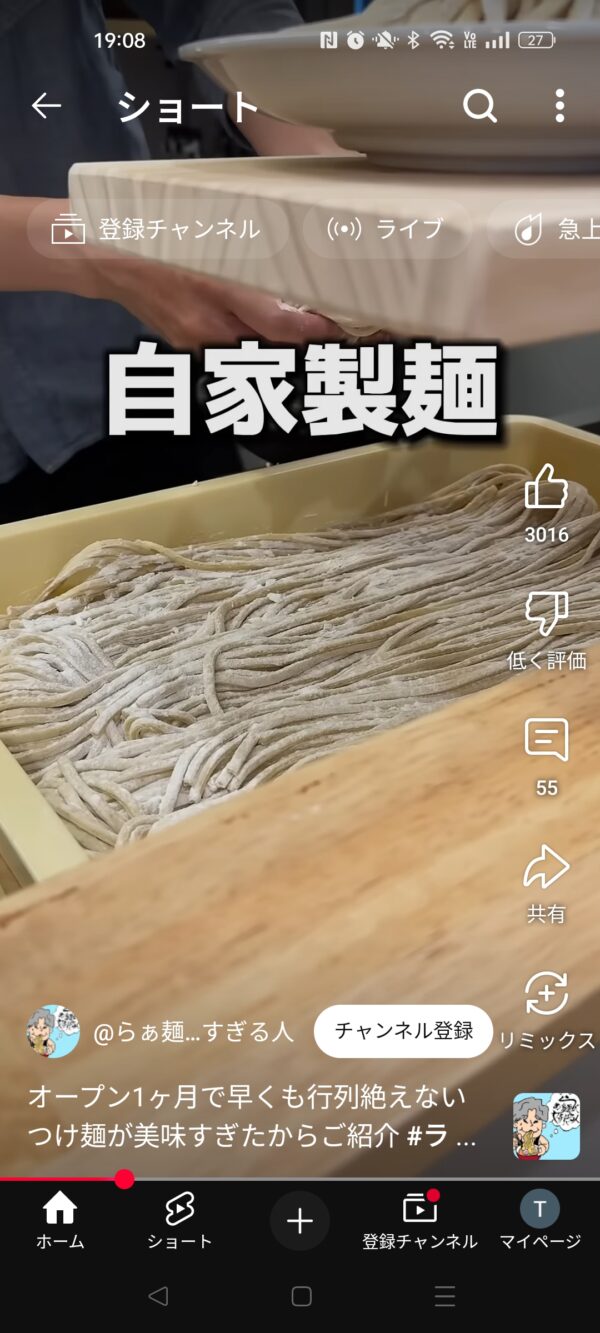Open the three-dot overflow menu
Viewport: 600px width, 1333px height.
coord(559,106)
